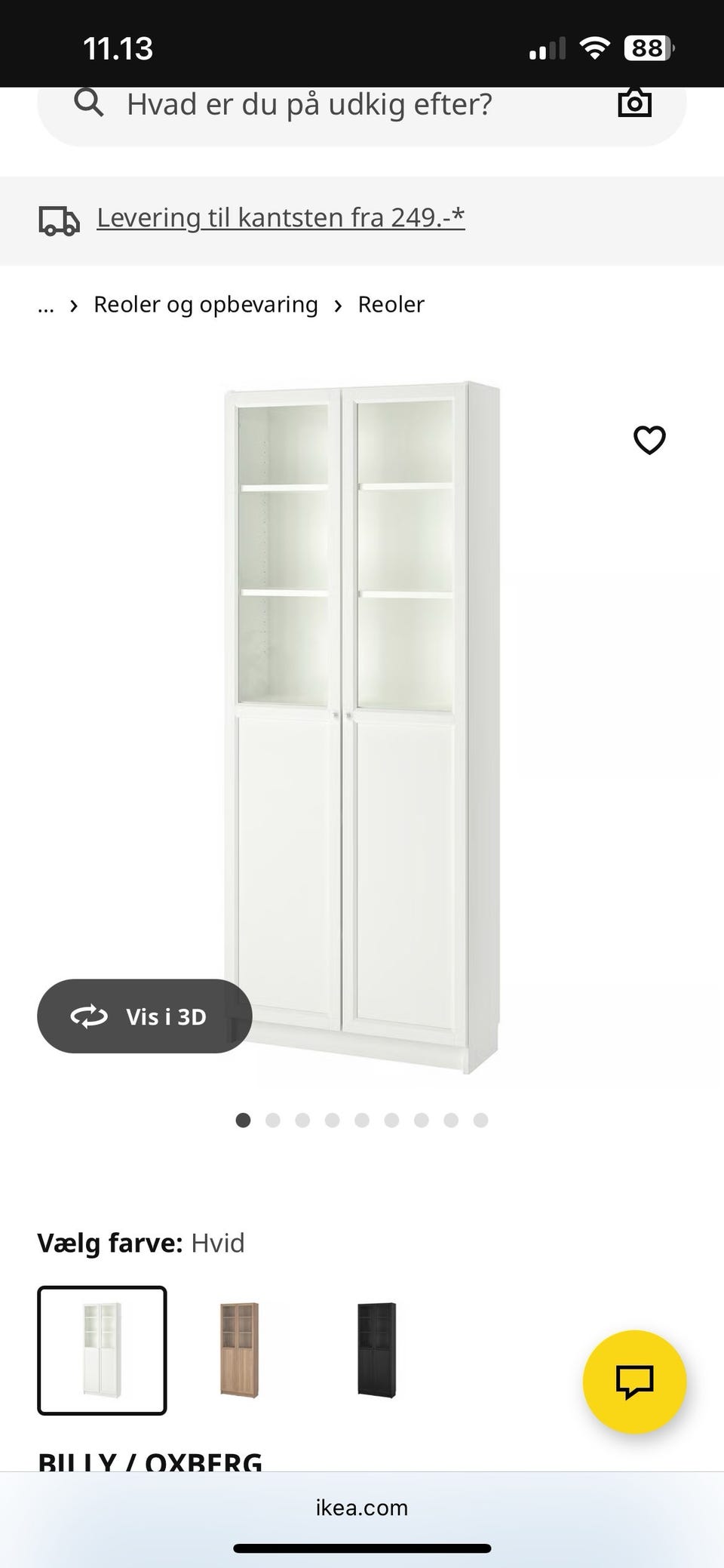
Task: Open the Reoler og opbevaring category
Action: [x=205, y=304]
